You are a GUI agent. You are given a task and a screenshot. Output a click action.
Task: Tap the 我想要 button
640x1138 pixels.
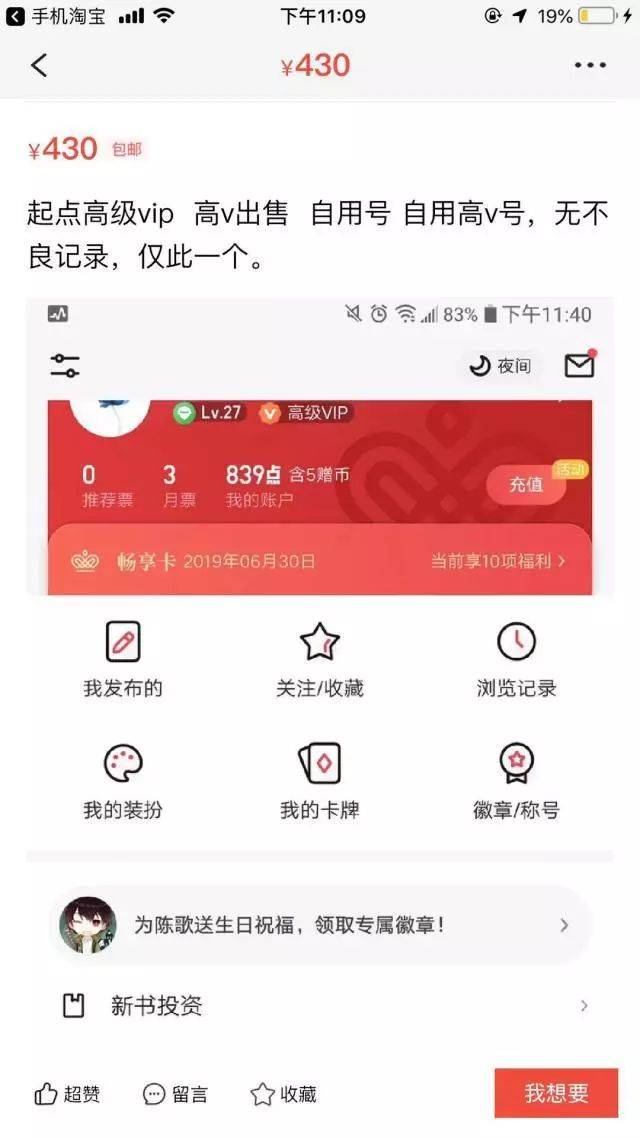[x=556, y=1093]
